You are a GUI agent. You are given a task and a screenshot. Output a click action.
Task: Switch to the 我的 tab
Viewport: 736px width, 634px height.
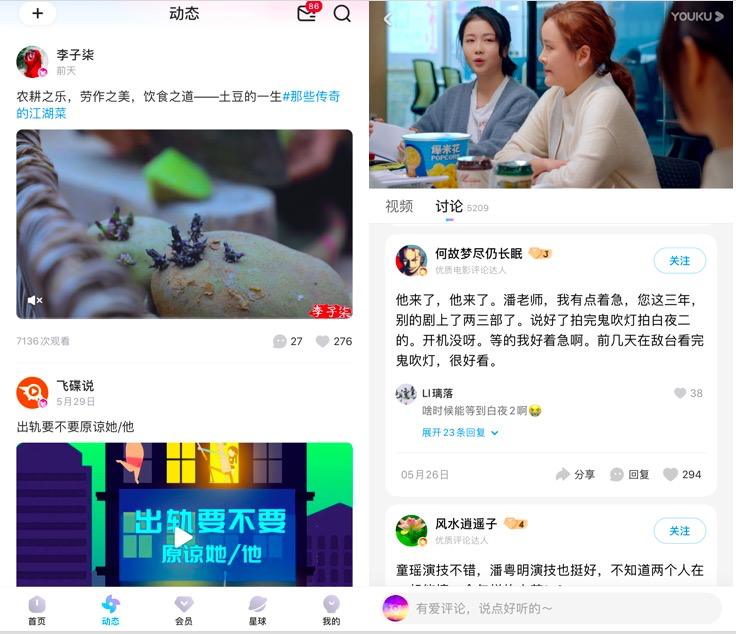331,610
